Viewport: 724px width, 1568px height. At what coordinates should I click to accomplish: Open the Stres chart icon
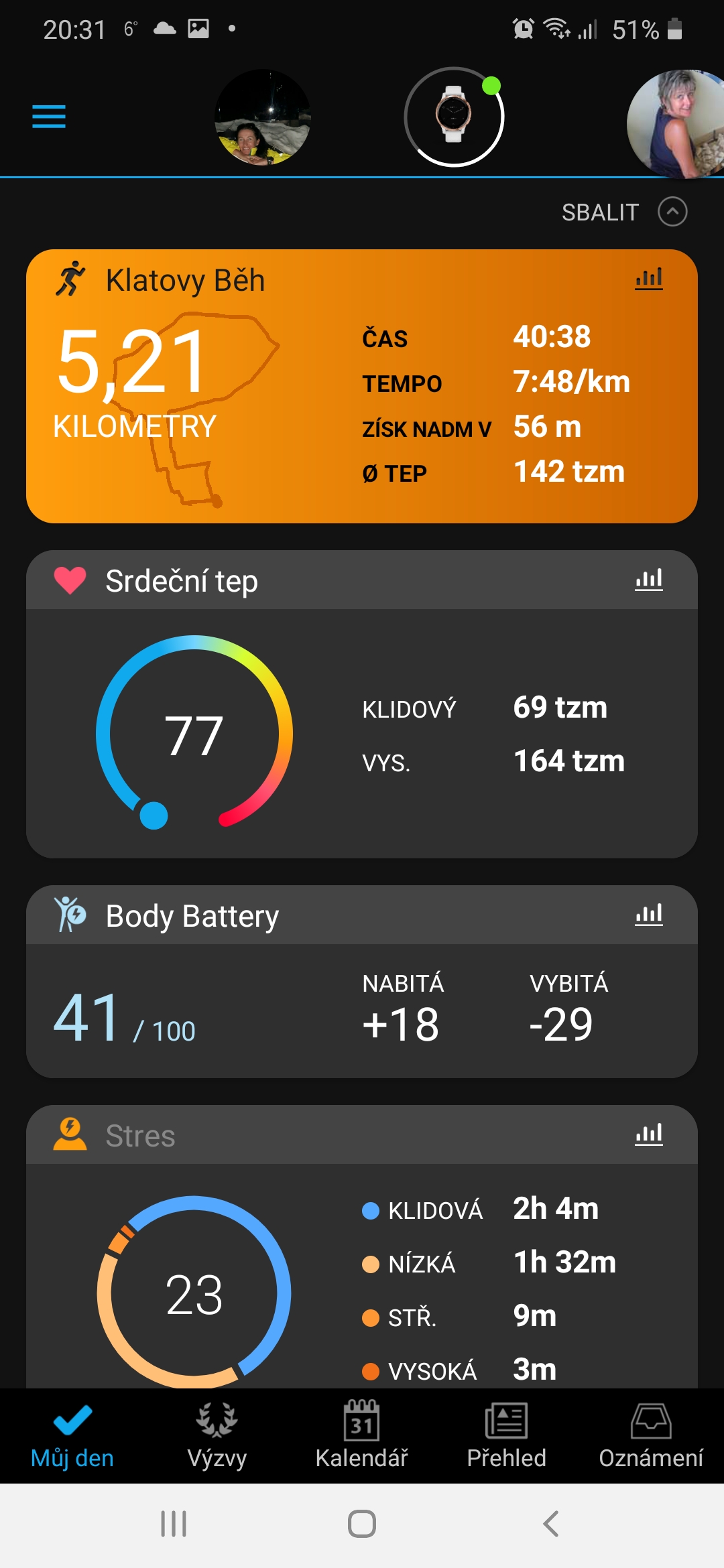tap(649, 1135)
